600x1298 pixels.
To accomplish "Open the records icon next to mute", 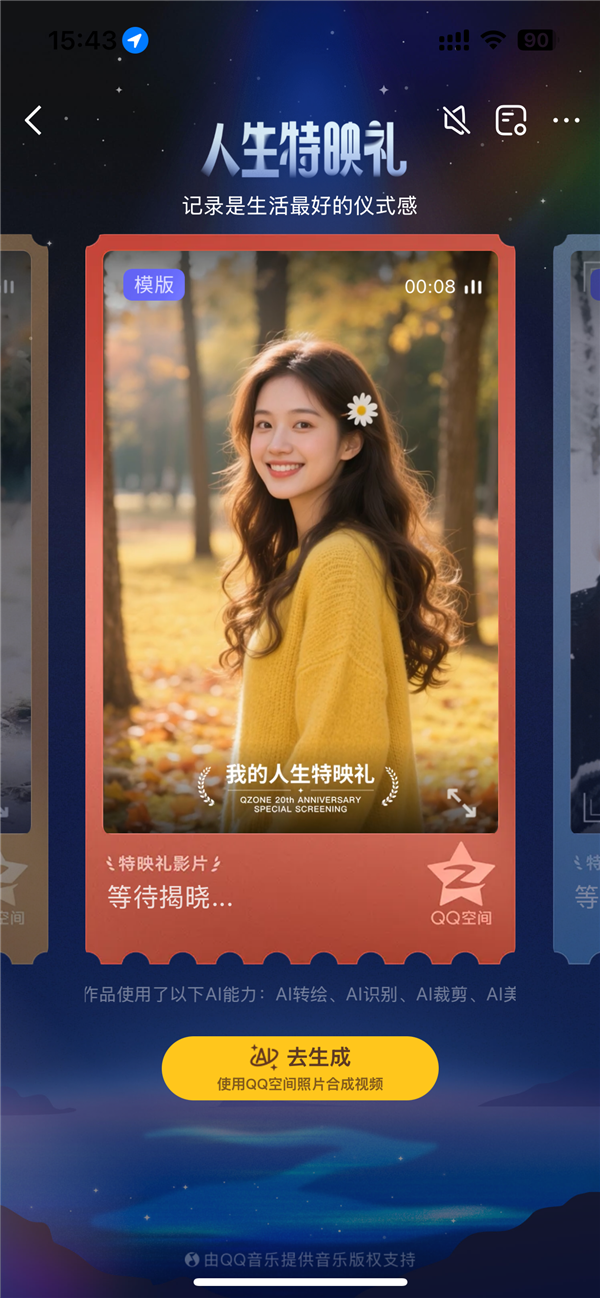I will pyautogui.click(x=511, y=121).
